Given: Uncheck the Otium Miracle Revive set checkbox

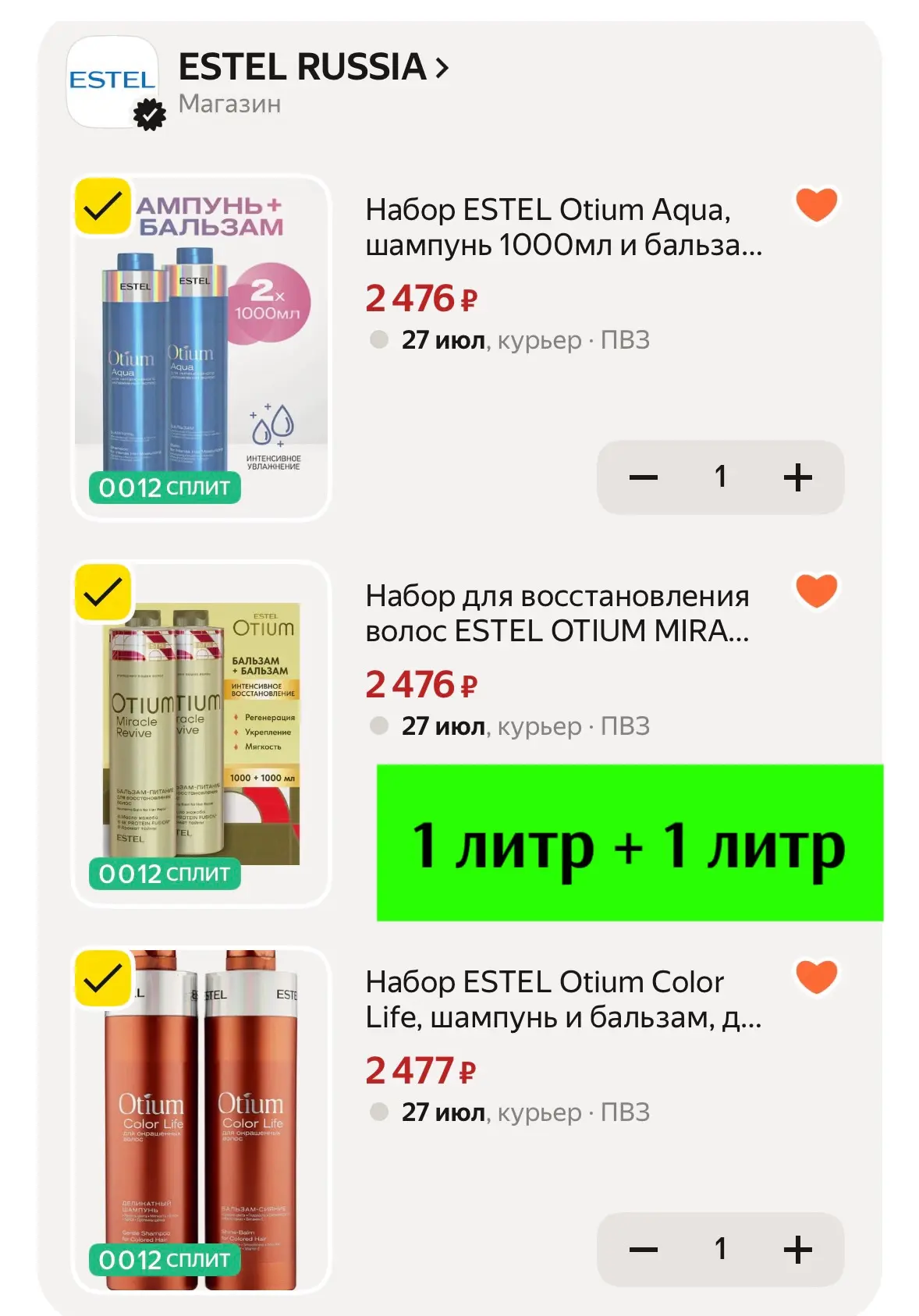Looking at the screenshot, I should 102,592.
